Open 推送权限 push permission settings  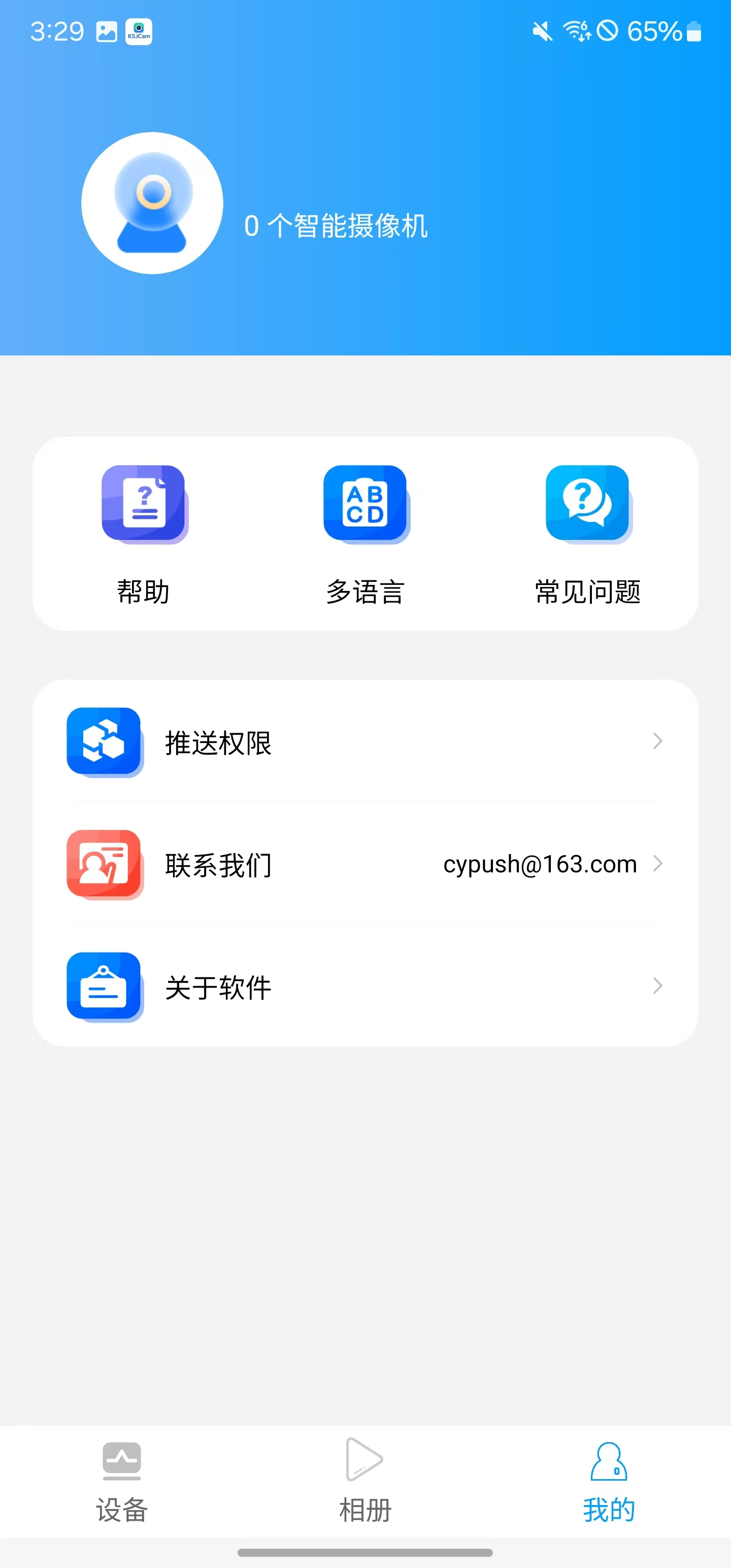point(365,741)
